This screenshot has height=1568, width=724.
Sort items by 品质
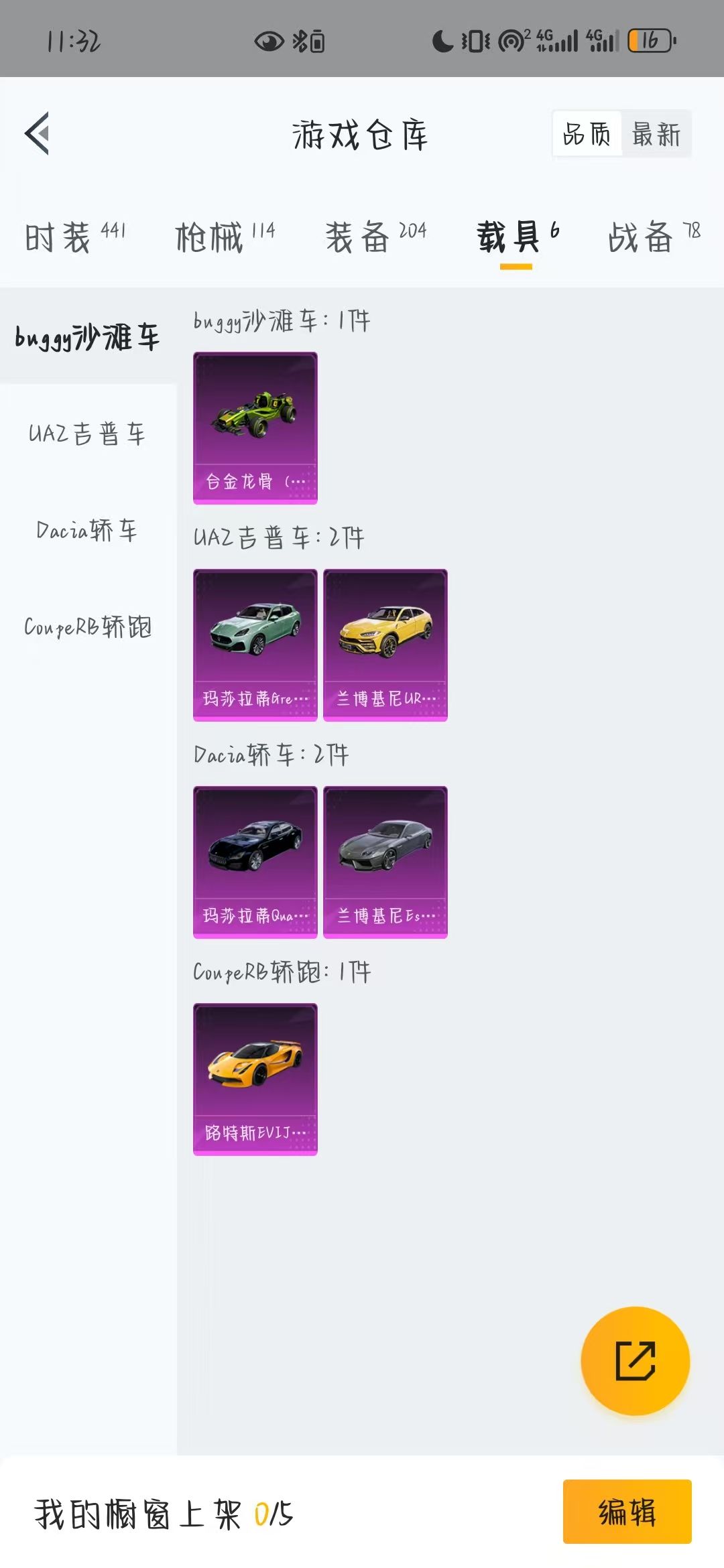(x=587, y=134)
